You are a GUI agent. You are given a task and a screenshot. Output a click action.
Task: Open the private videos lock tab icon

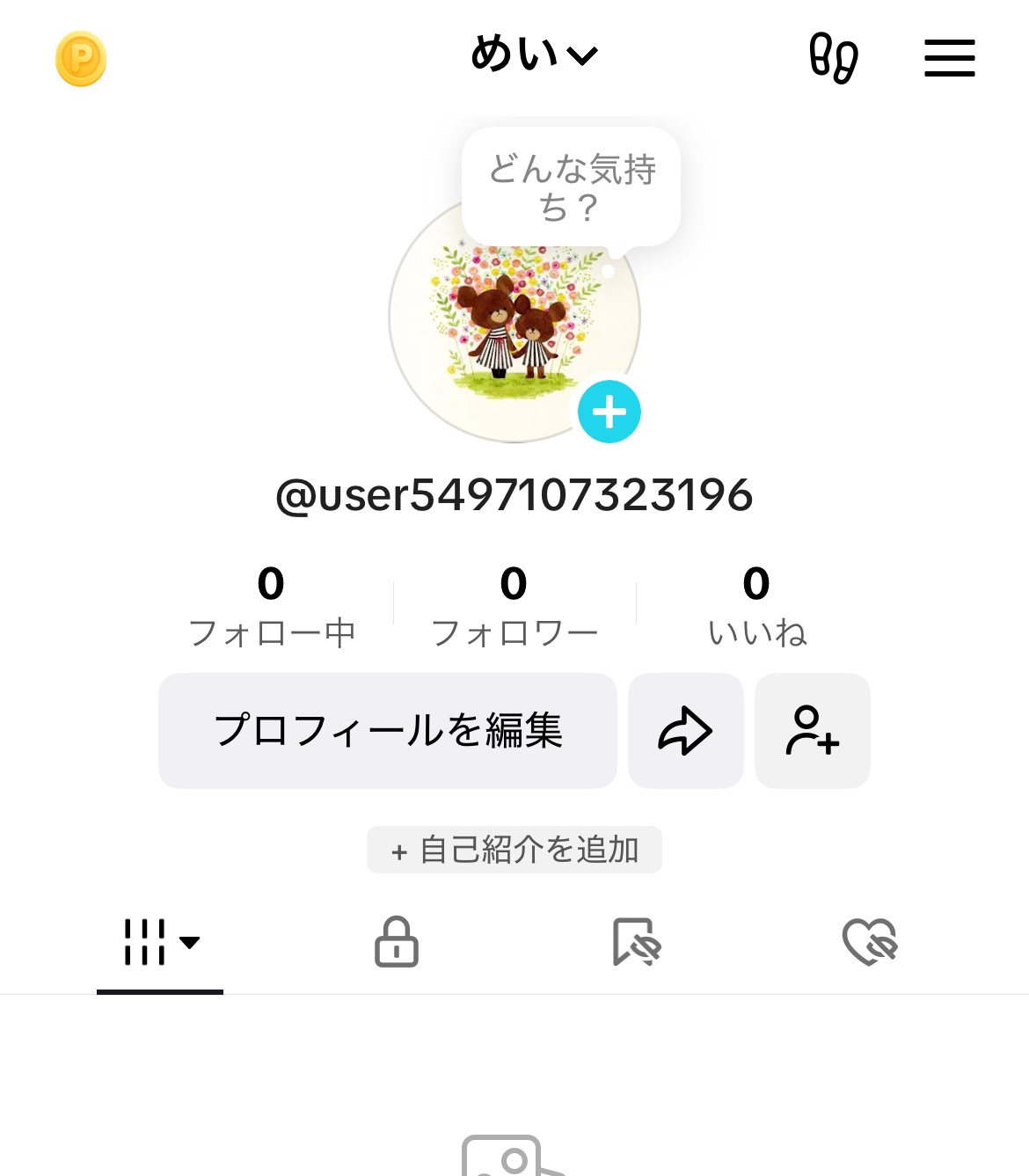[x=395, y=941]
